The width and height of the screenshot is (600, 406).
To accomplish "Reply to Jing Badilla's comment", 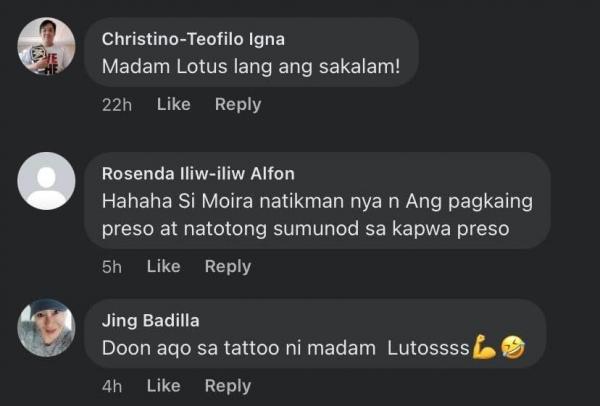I will [227, 385].
